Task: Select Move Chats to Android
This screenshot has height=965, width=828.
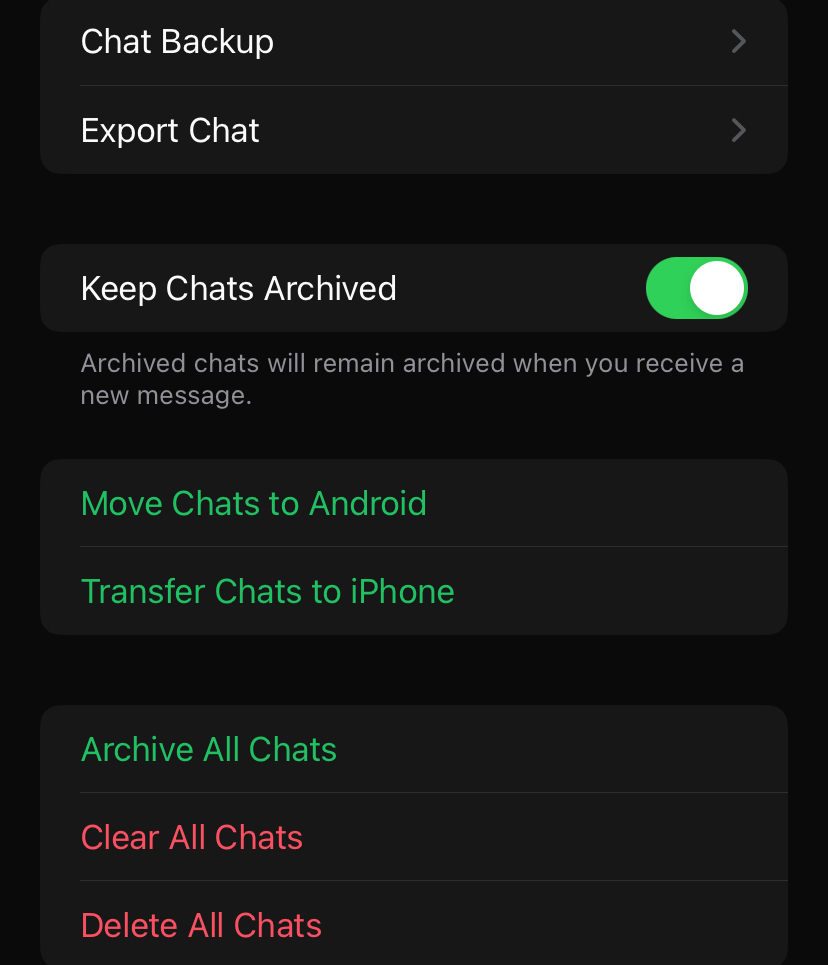Action: point(254,503)
